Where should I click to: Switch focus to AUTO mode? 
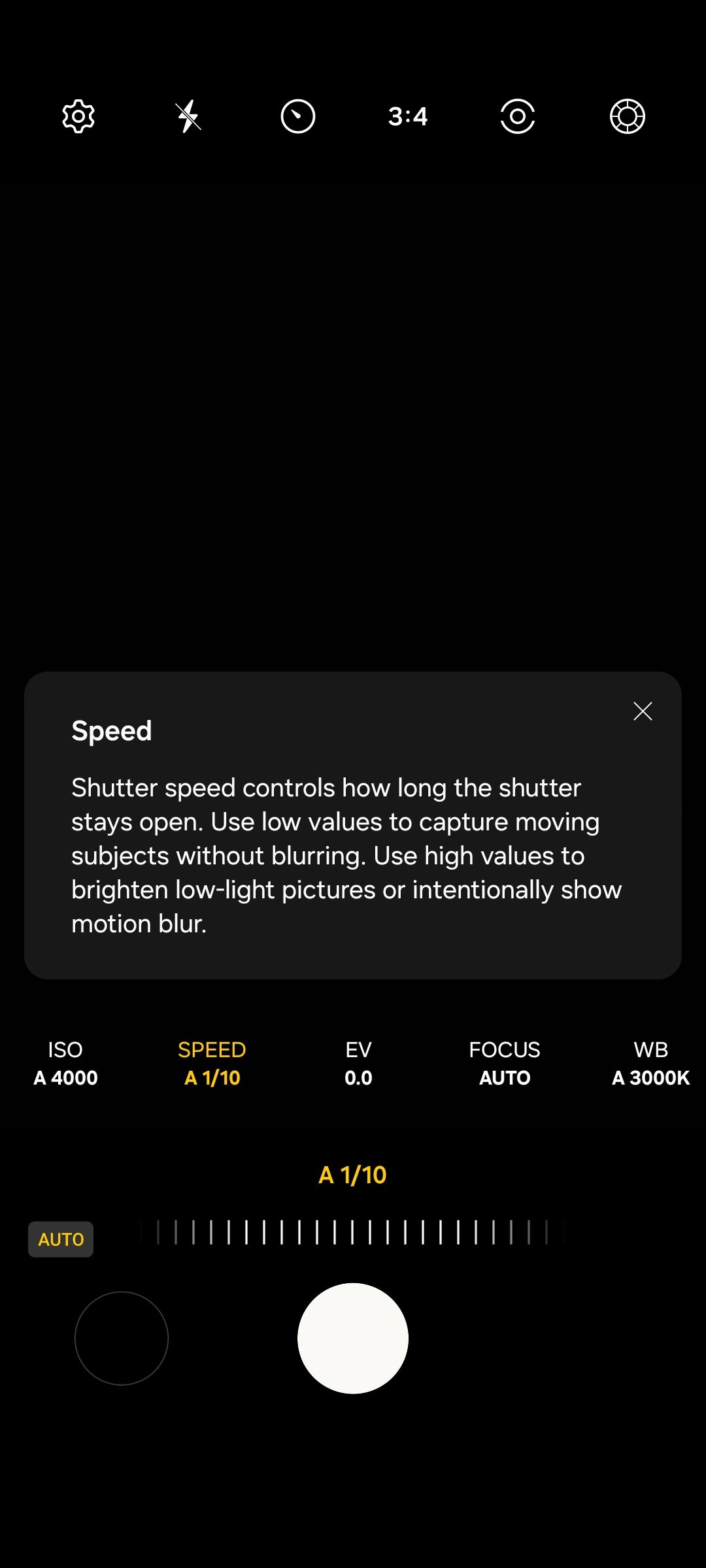click(504, 1077)
